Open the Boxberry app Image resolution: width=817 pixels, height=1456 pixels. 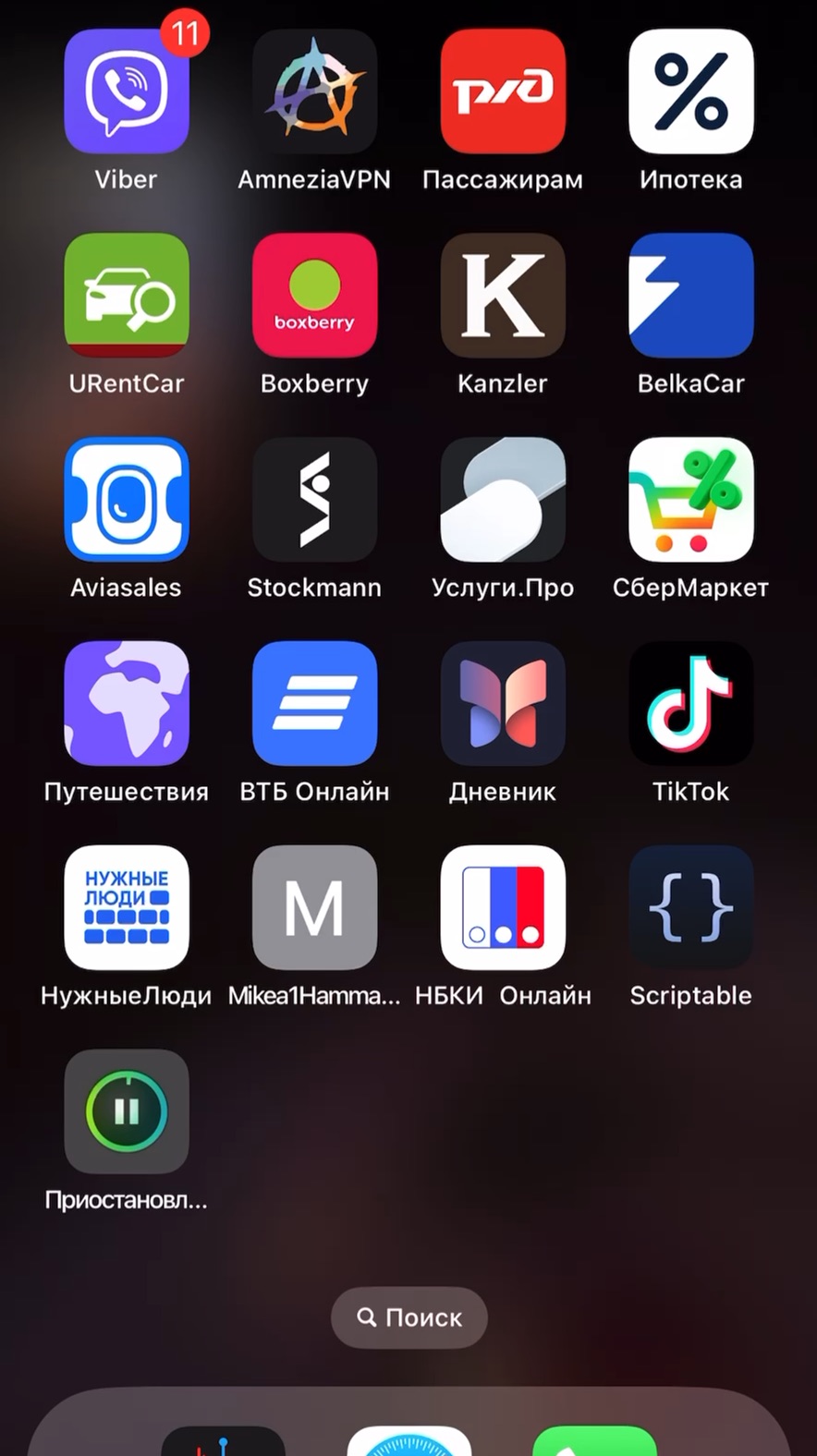pos(314,296)
